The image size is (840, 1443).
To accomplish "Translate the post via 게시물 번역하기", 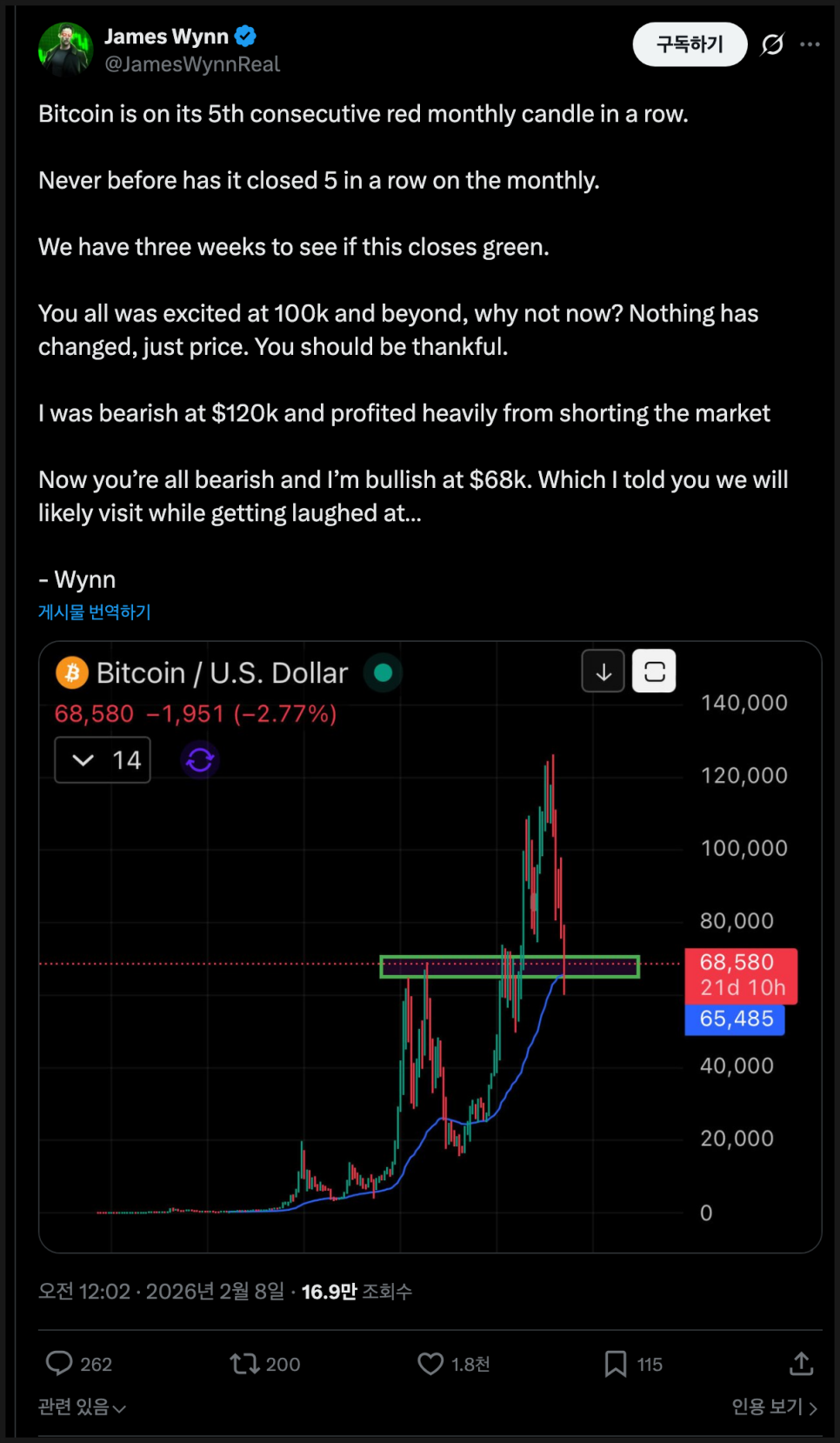I will [x=95, y=612].
